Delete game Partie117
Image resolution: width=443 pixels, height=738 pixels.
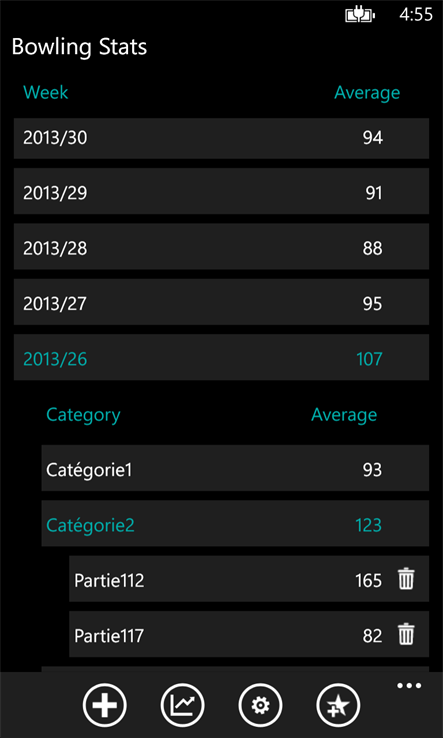[406, 634]
